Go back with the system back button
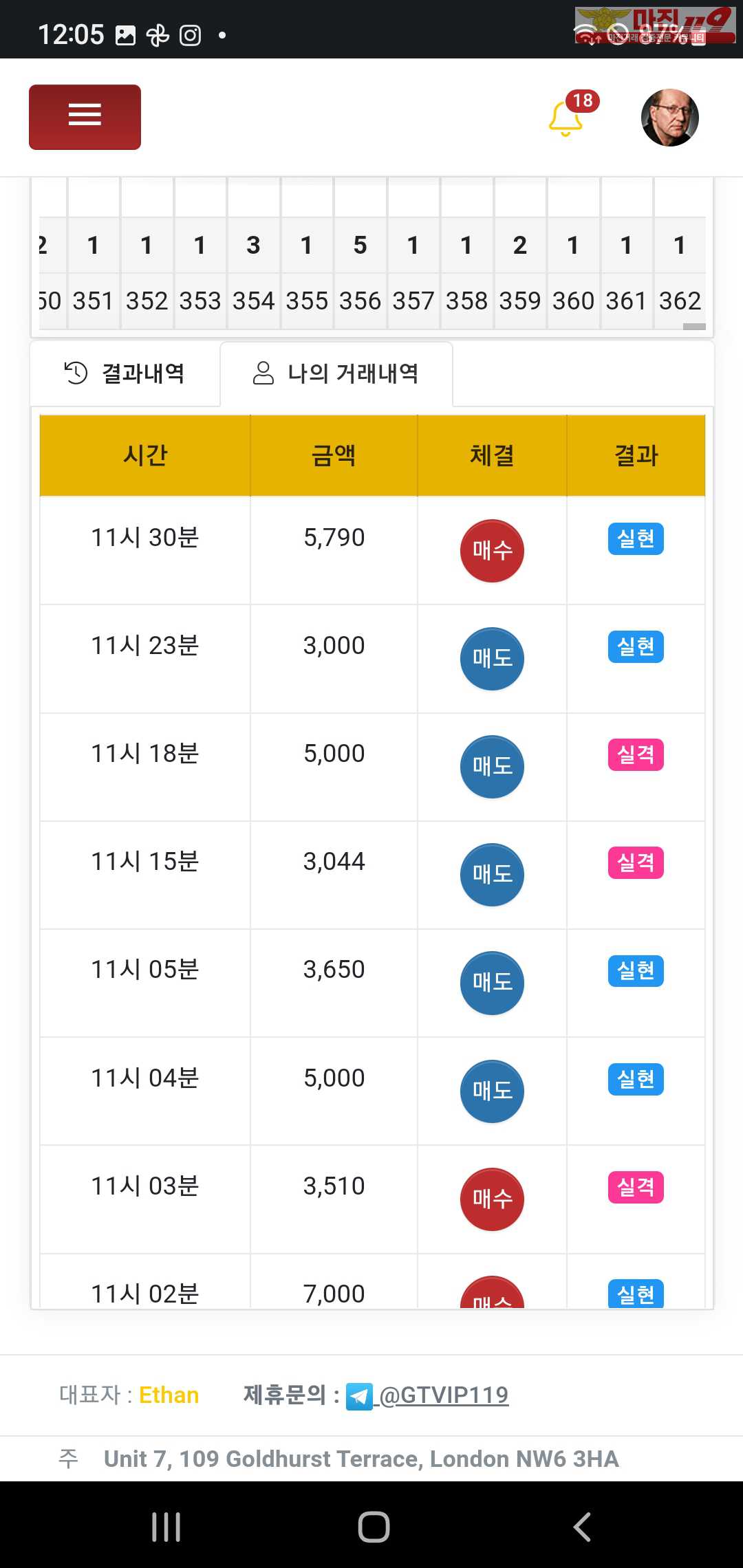Image resolution: width=743 pixels, height=1568 pixels. pyautogui.click(x=582, y=1527)
